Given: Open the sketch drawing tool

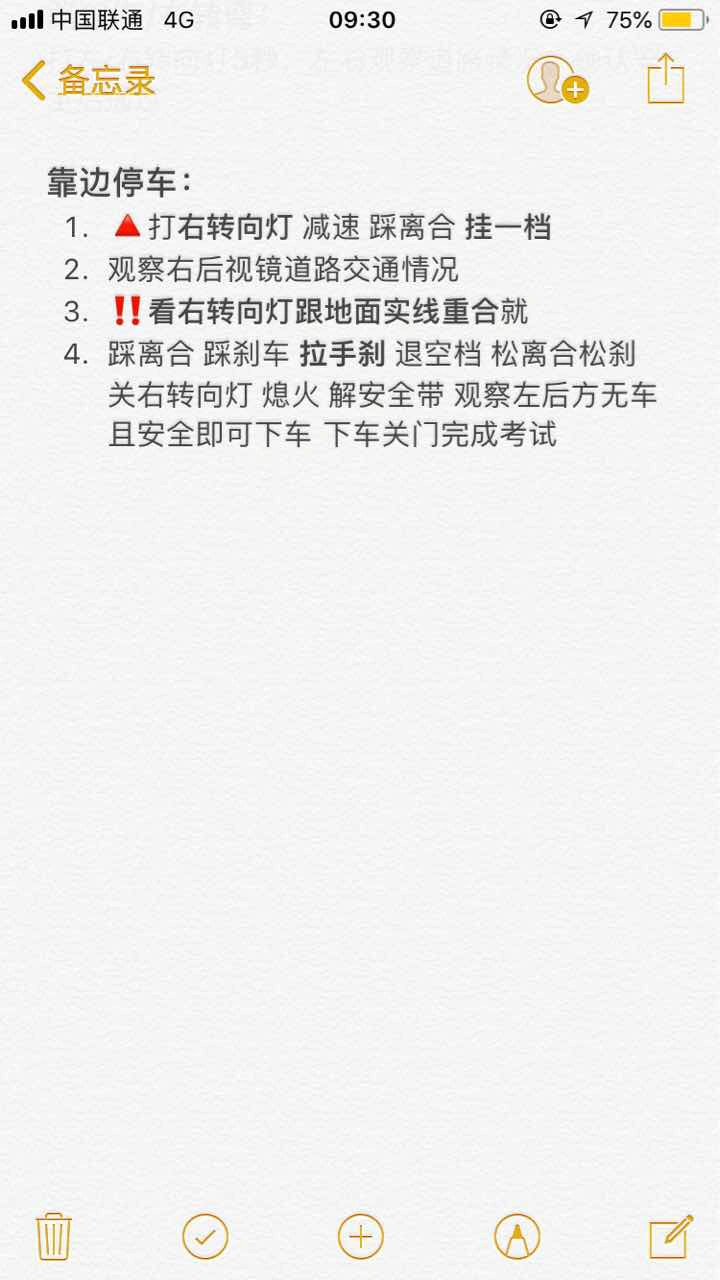Looking at the screenshot, I should [517, 1237].
